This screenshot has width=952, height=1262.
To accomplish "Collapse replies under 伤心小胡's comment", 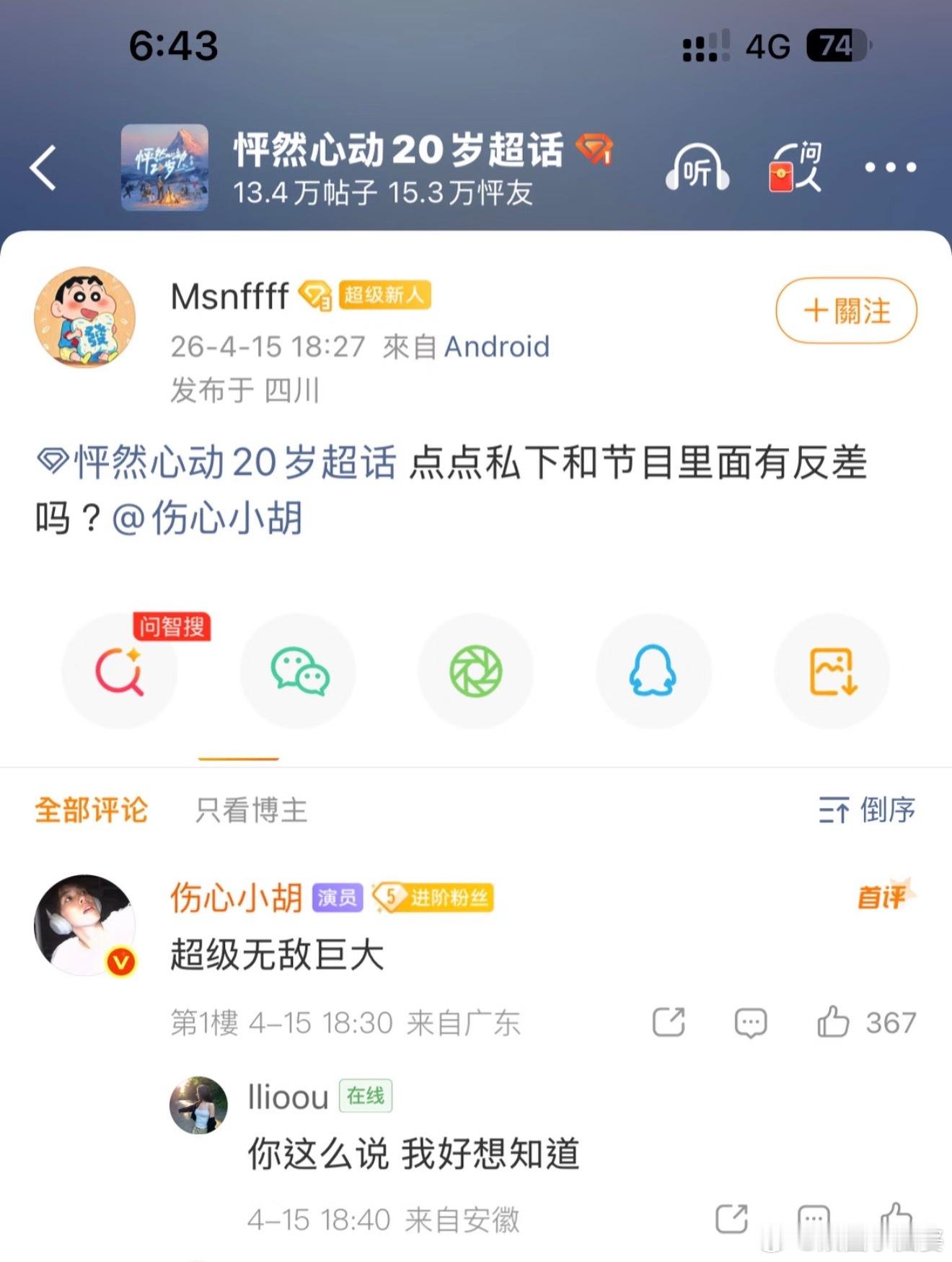I will (750, 1022).
